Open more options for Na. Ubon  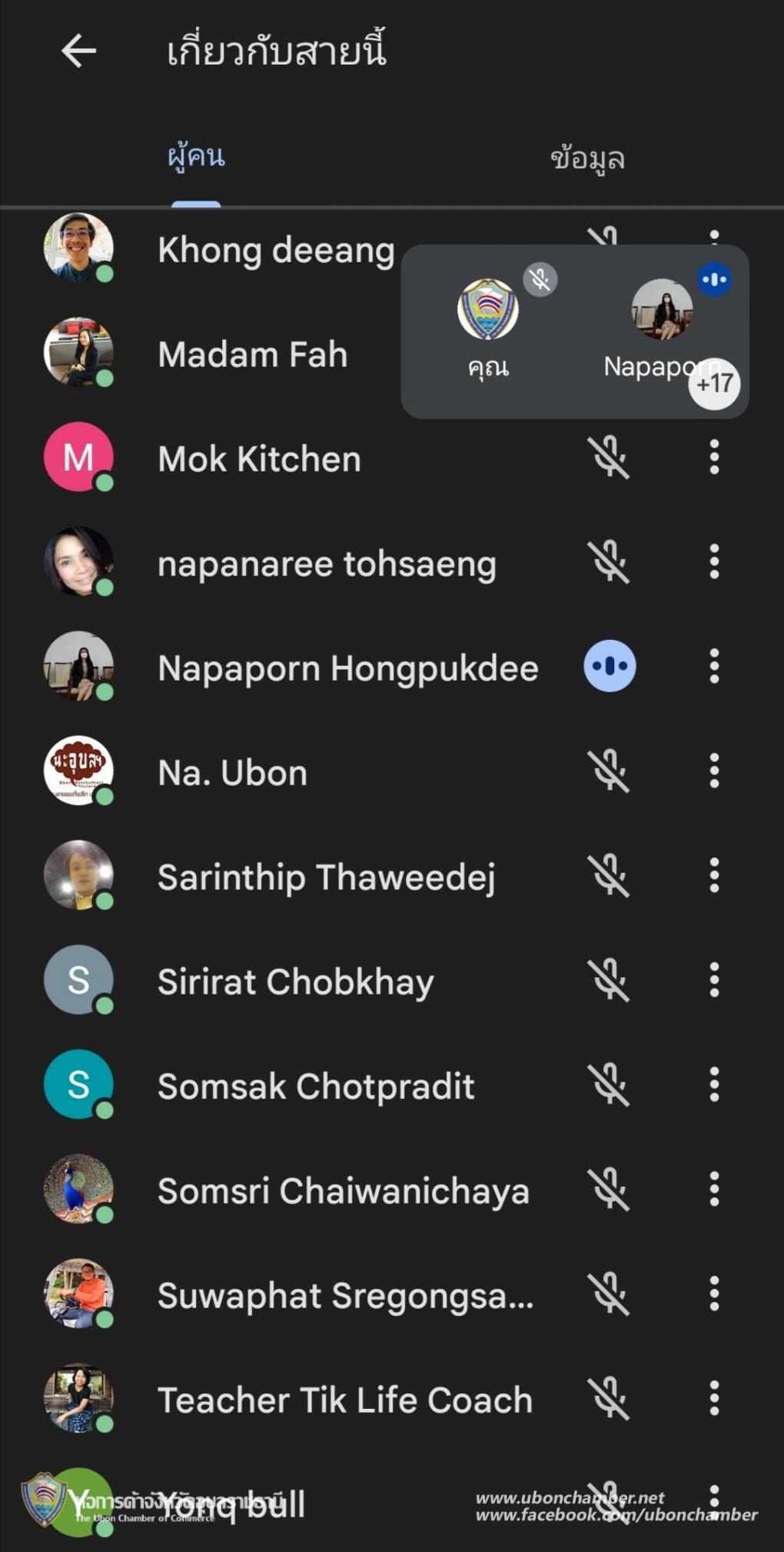[x=714, y=771]
